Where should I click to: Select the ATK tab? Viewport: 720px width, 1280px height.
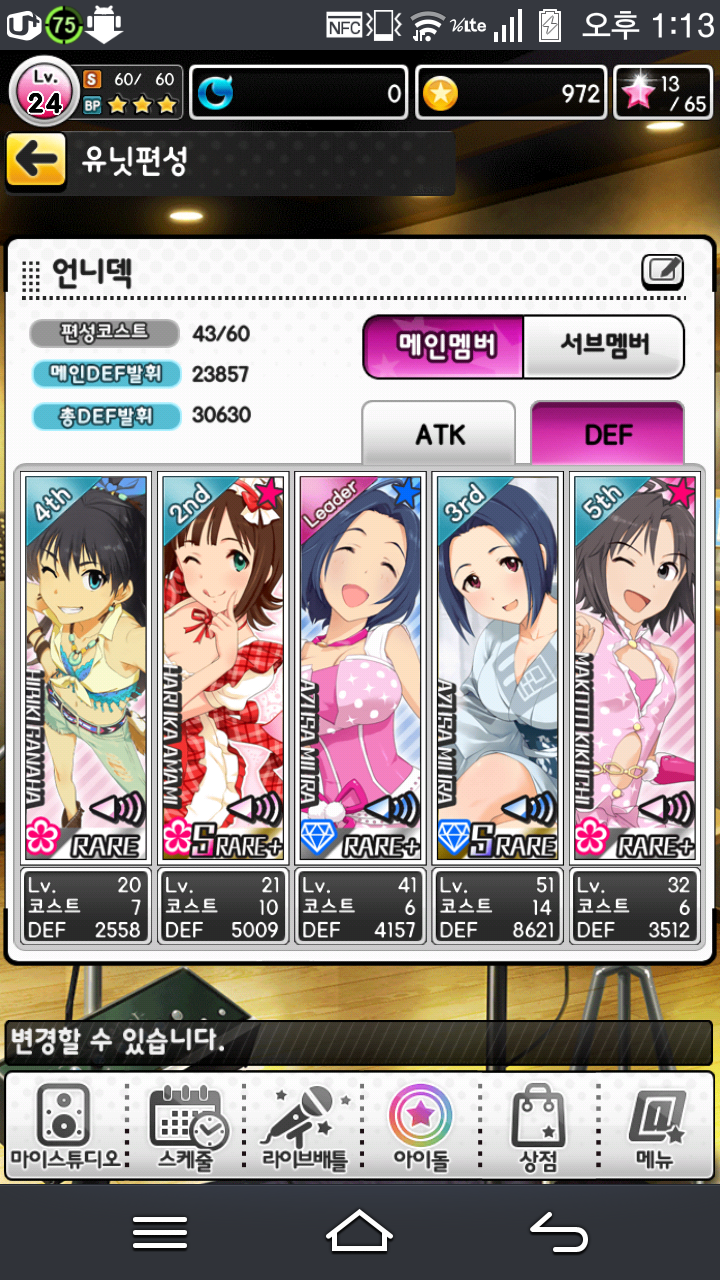coord(439,434)
